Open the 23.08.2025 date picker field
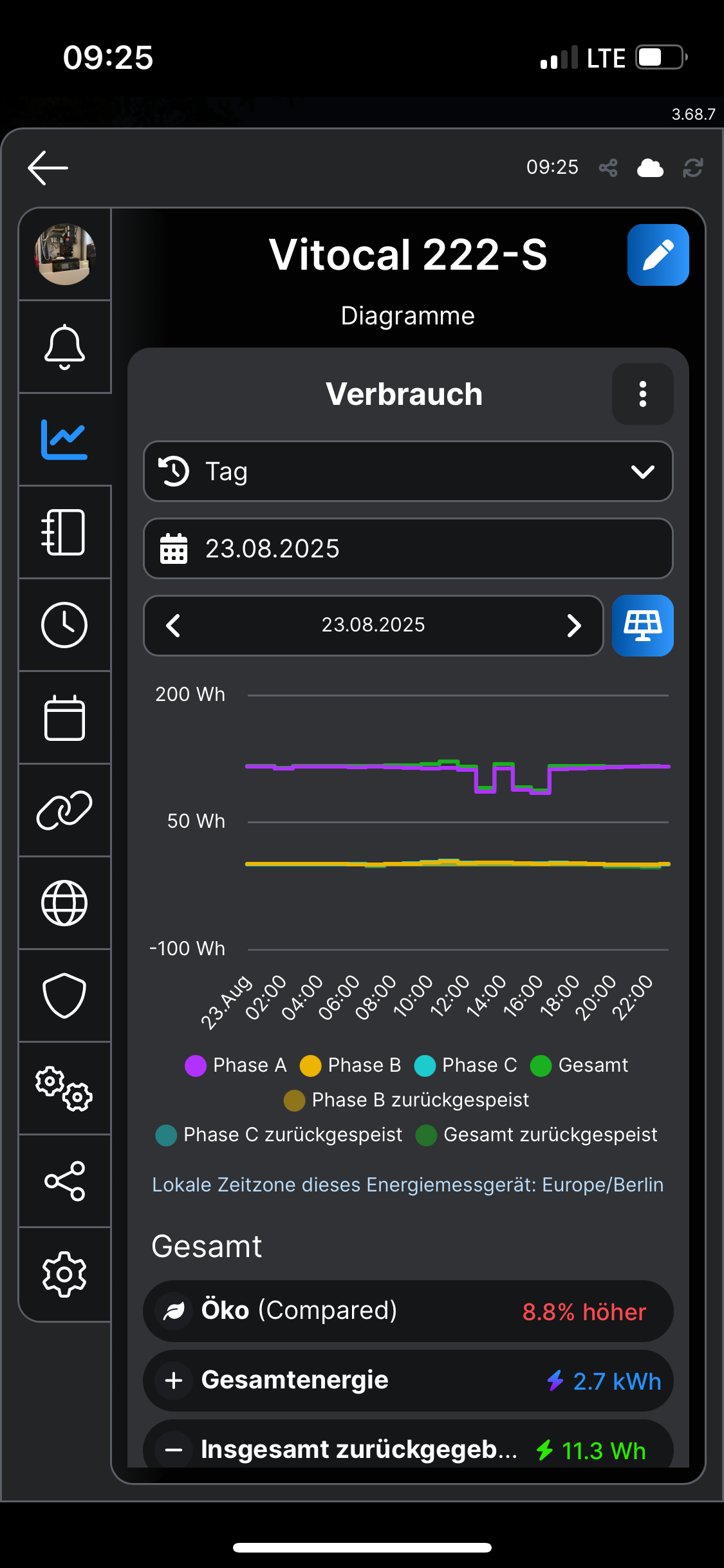Screen dimensions: 724x1568 coord(408,548)
